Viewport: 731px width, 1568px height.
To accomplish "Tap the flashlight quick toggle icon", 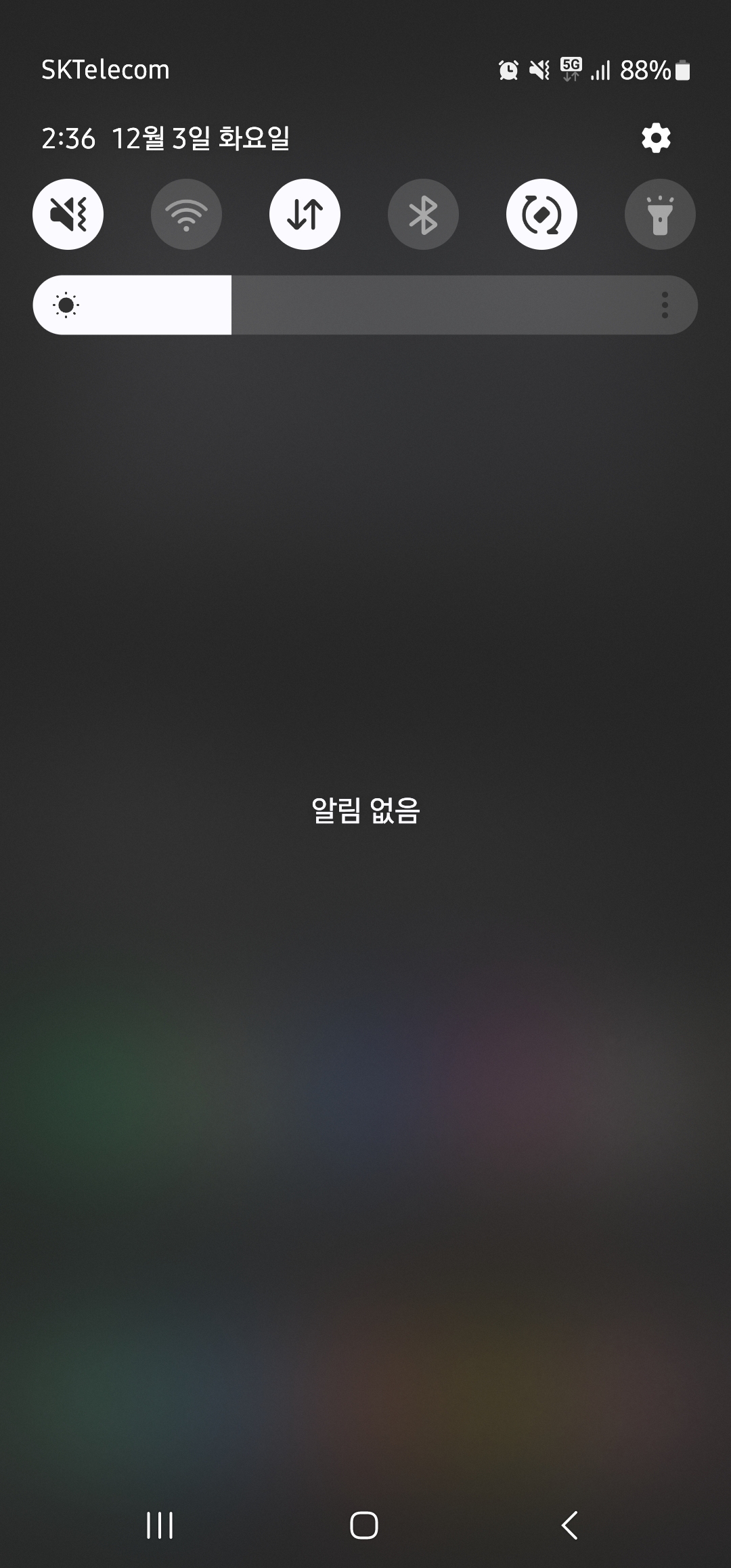I will click(x=659, y=213).
